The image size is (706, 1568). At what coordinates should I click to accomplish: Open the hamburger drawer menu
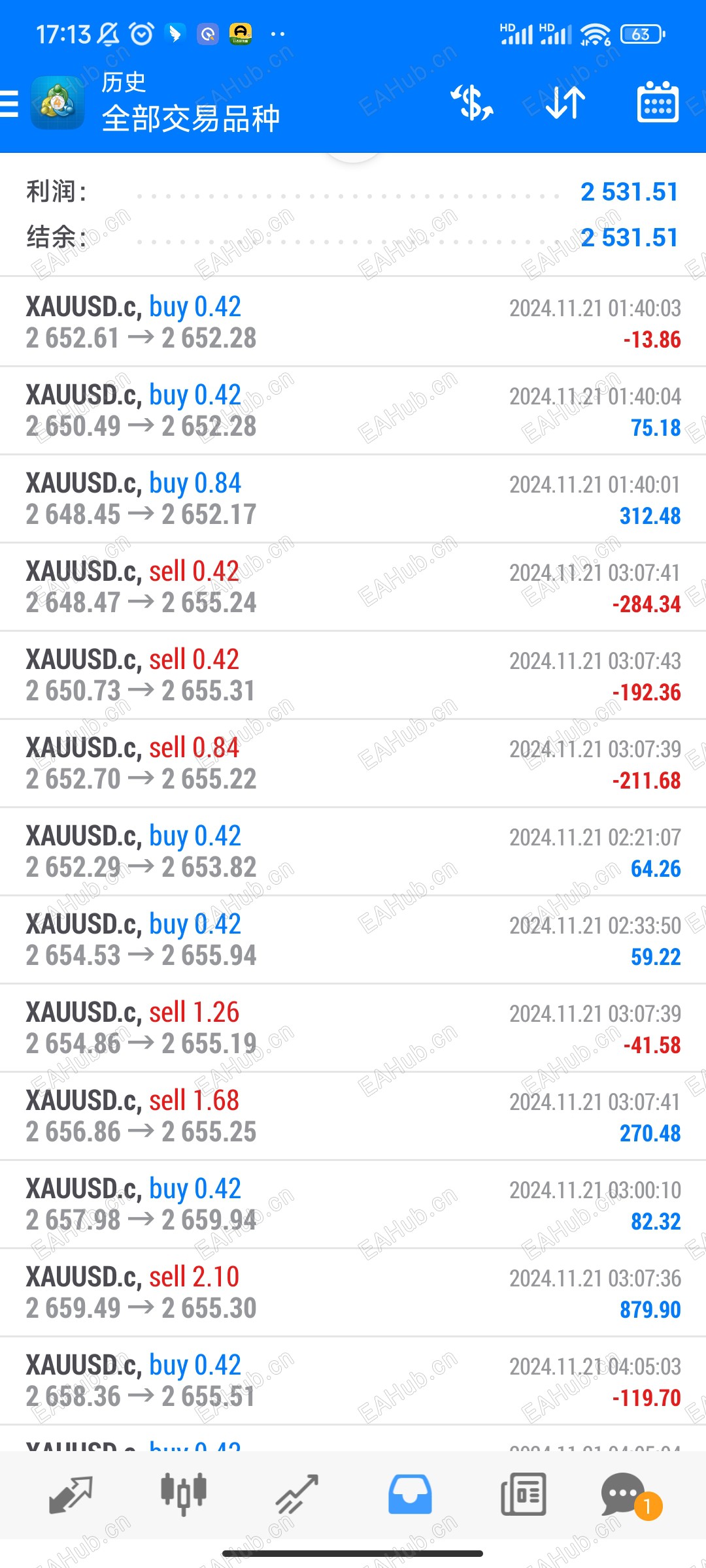(10, 103)
